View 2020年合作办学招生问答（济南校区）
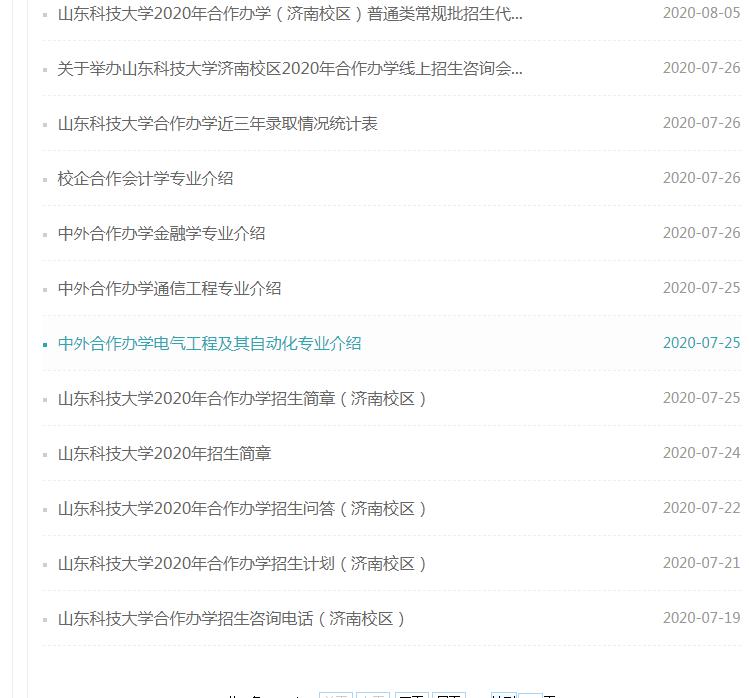749x698 pixels. click(243, 509)
